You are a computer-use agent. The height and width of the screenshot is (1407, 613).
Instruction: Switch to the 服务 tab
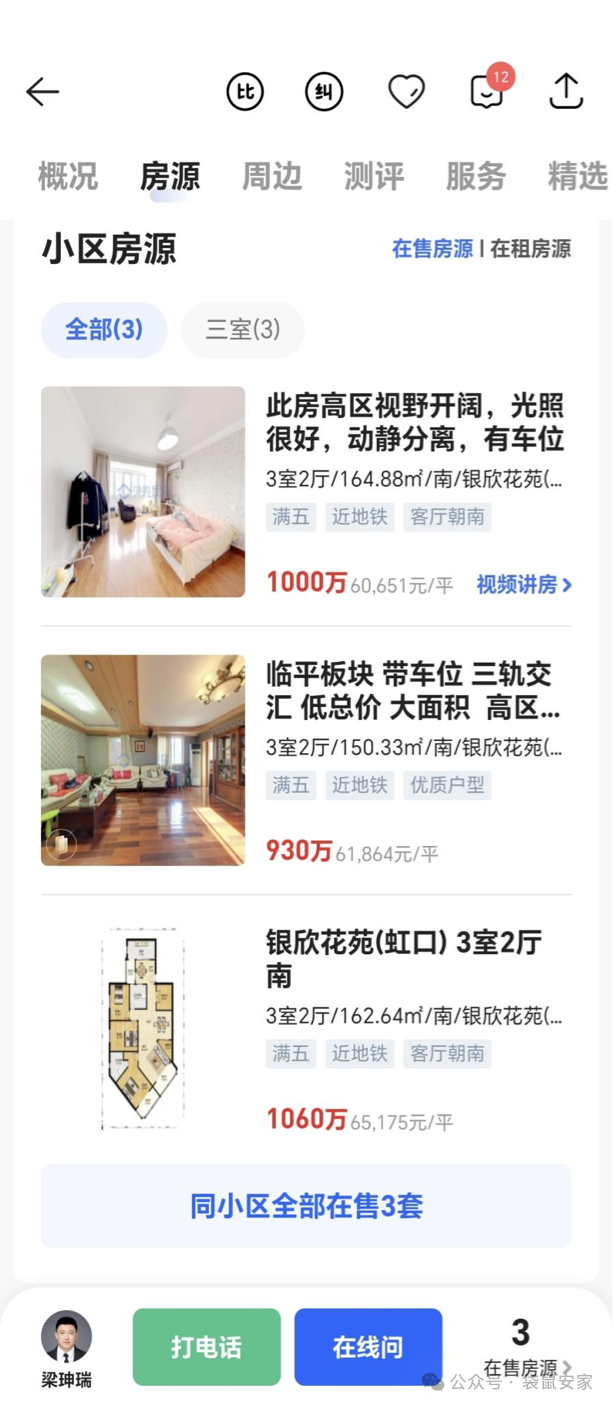coord(476,177)
